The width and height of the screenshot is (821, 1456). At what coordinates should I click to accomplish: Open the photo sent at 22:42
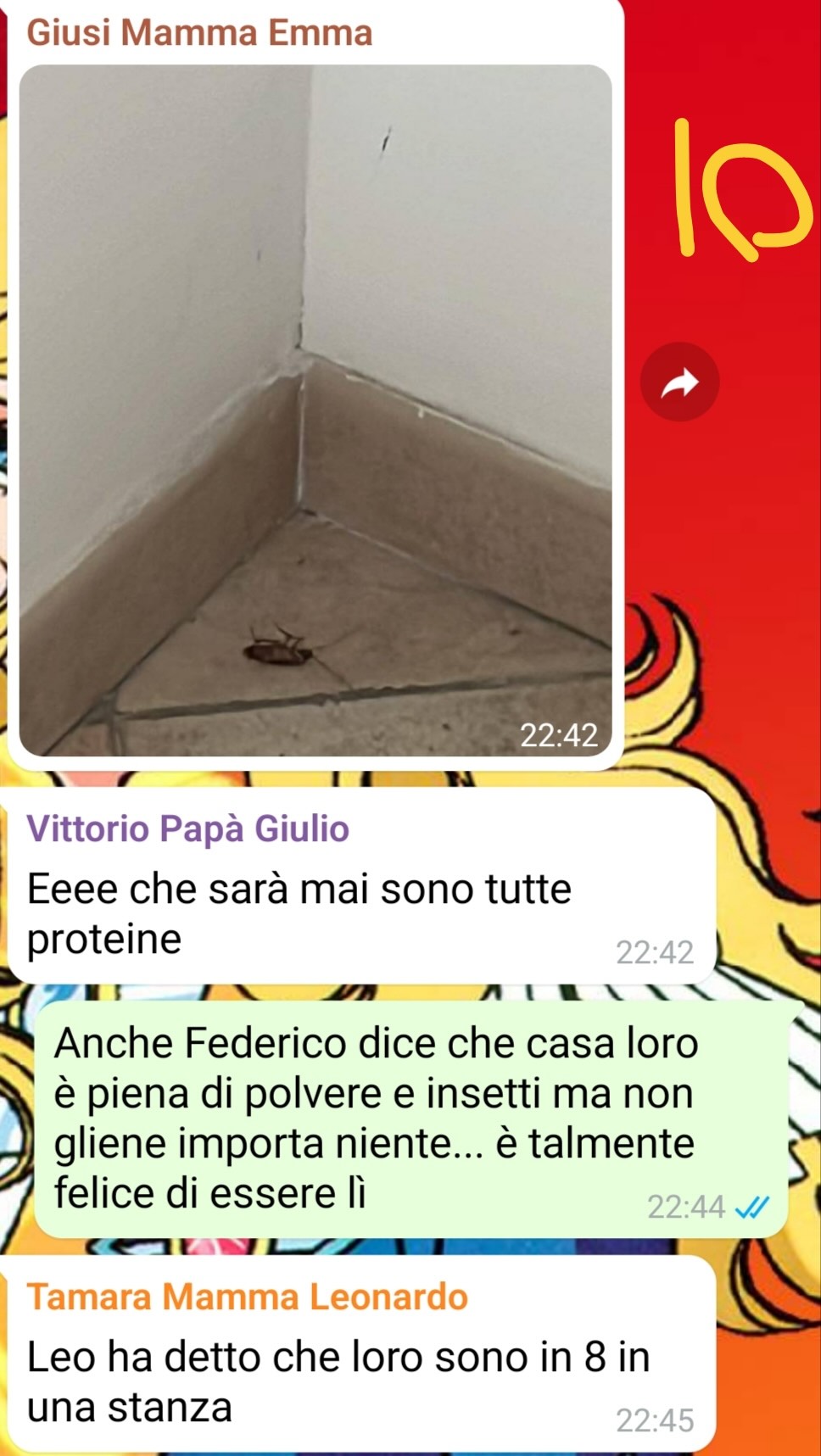315,410
